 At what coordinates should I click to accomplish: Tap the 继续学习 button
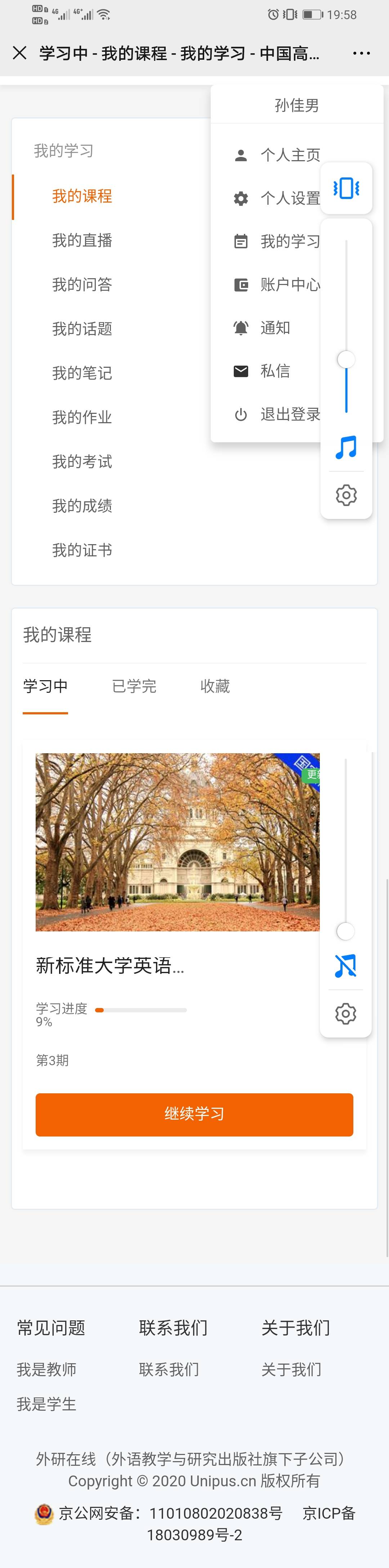point(194,1114)
